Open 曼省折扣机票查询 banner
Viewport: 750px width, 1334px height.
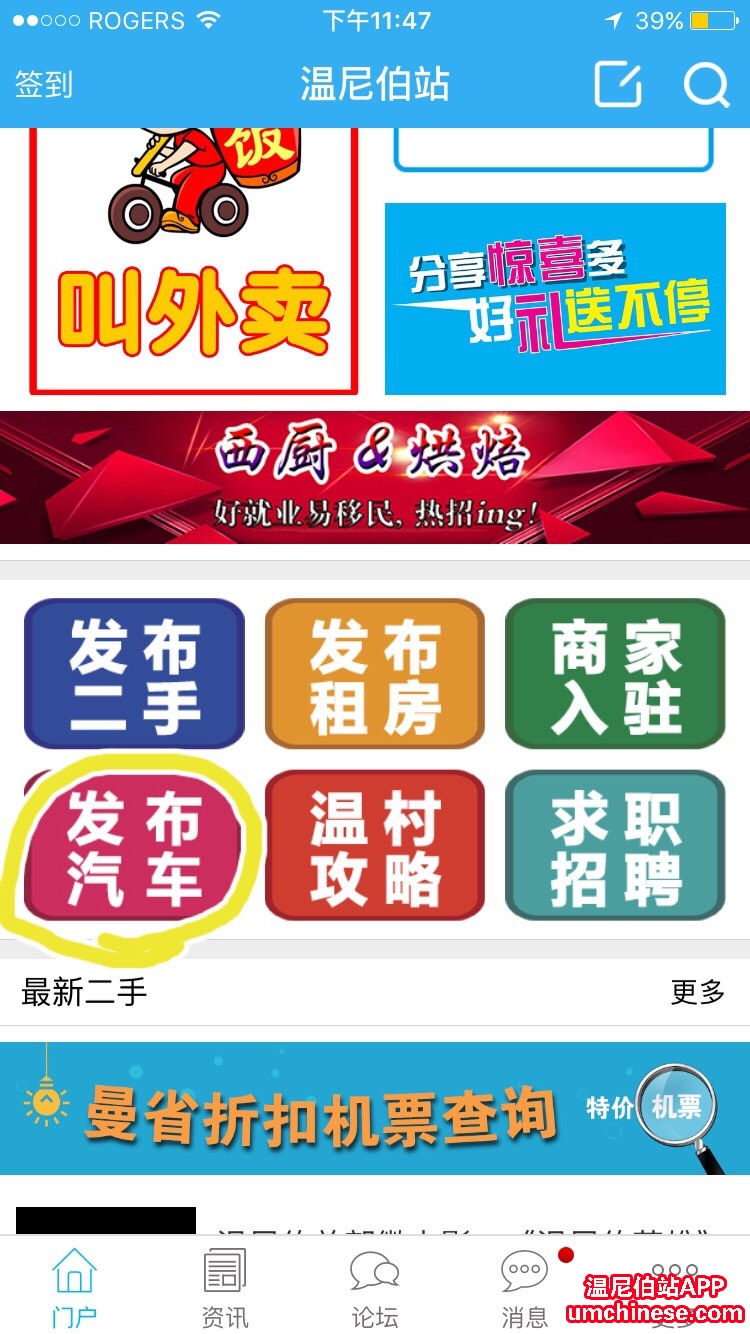[x=375, y=1108]
